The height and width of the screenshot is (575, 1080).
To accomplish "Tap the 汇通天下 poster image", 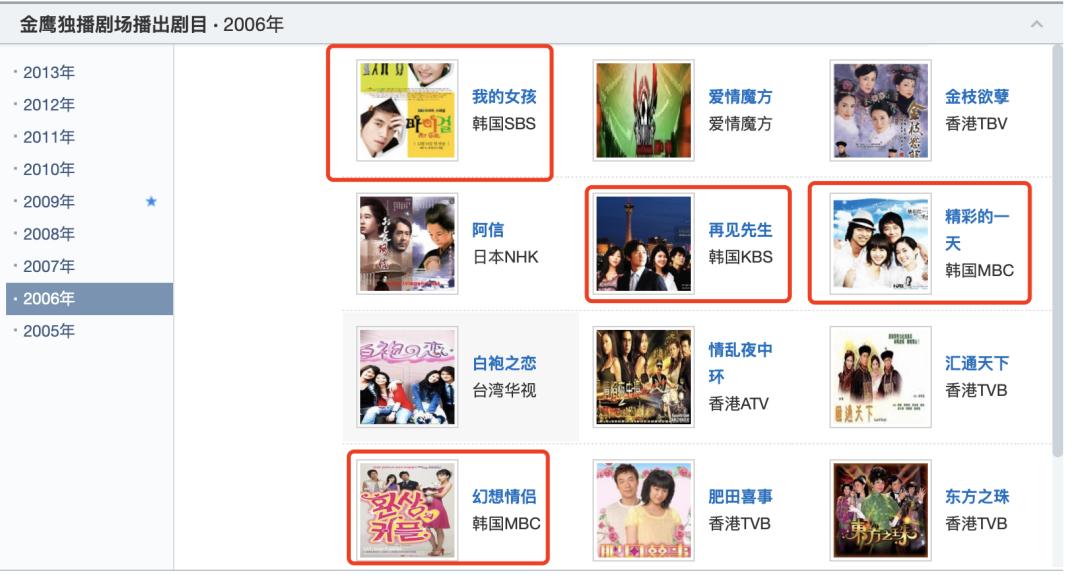I will click(x=880, y=376).
